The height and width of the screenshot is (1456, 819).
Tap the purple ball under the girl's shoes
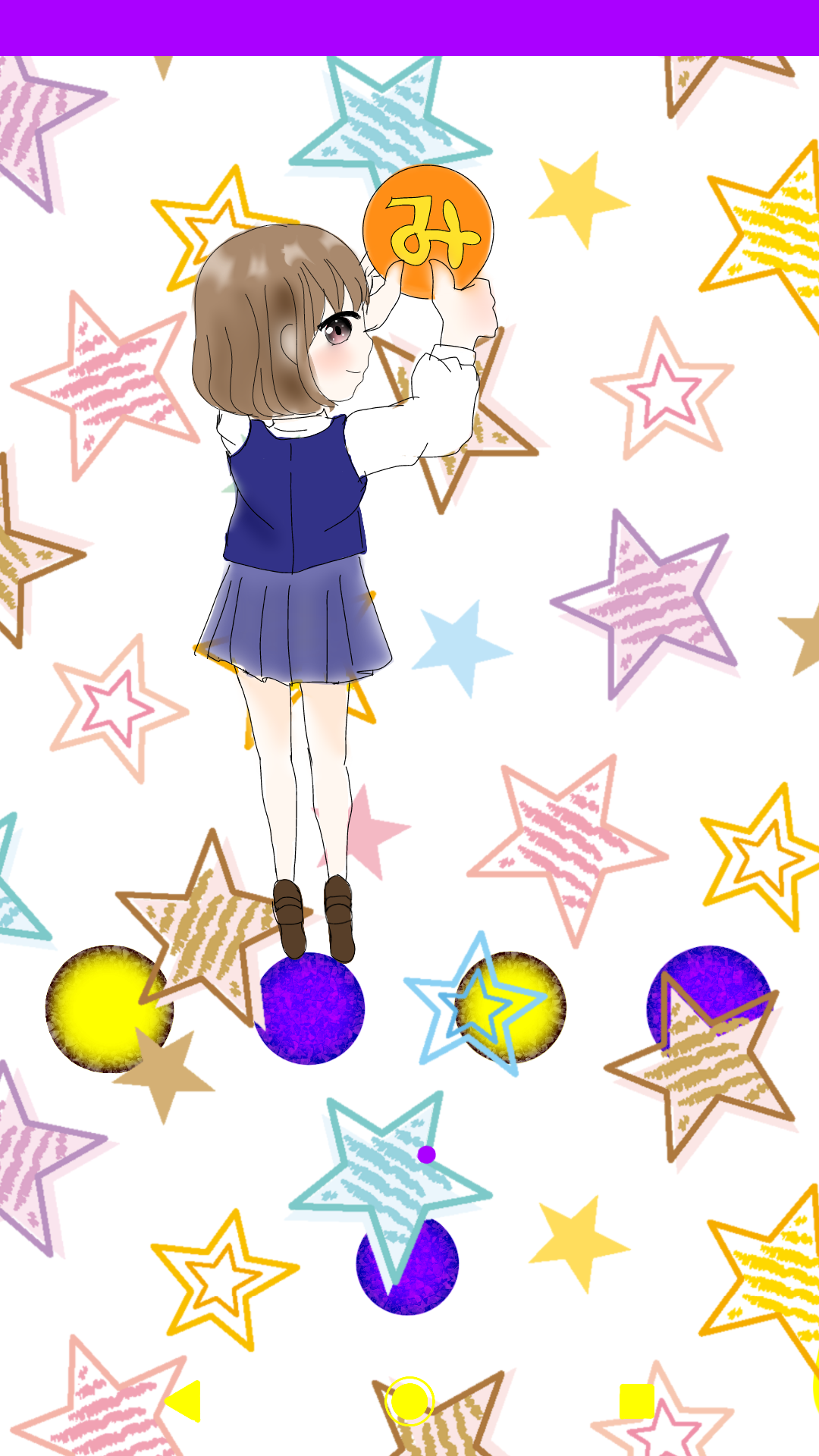click(x=309, y=1009)
